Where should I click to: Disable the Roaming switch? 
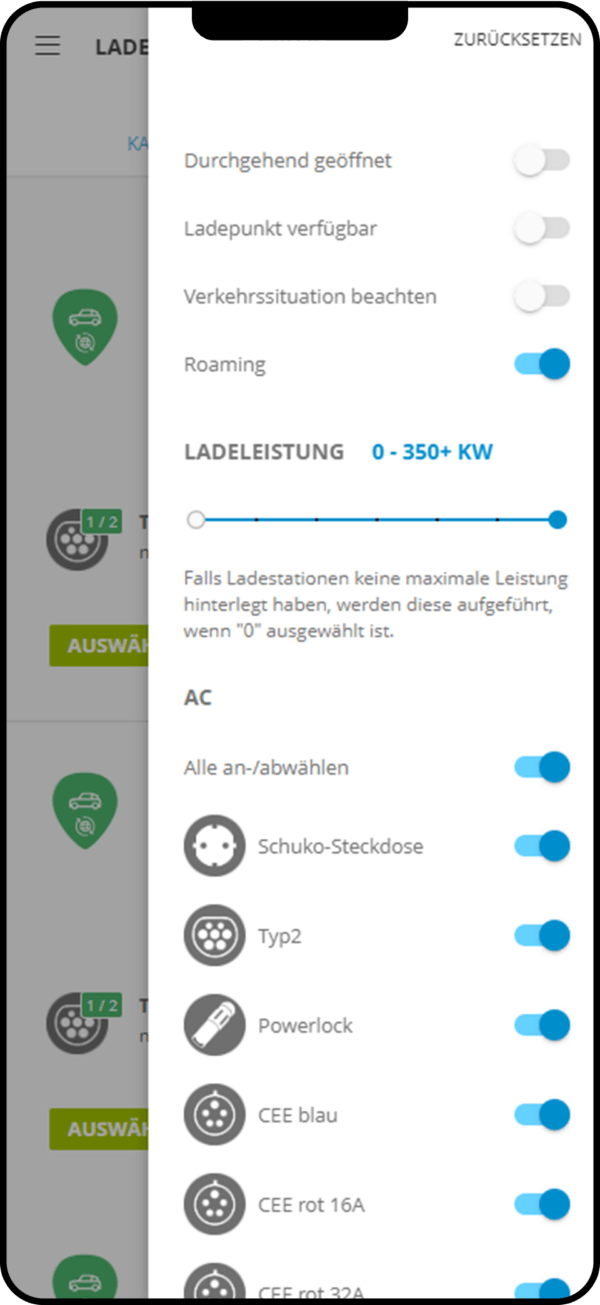[542, 364]
